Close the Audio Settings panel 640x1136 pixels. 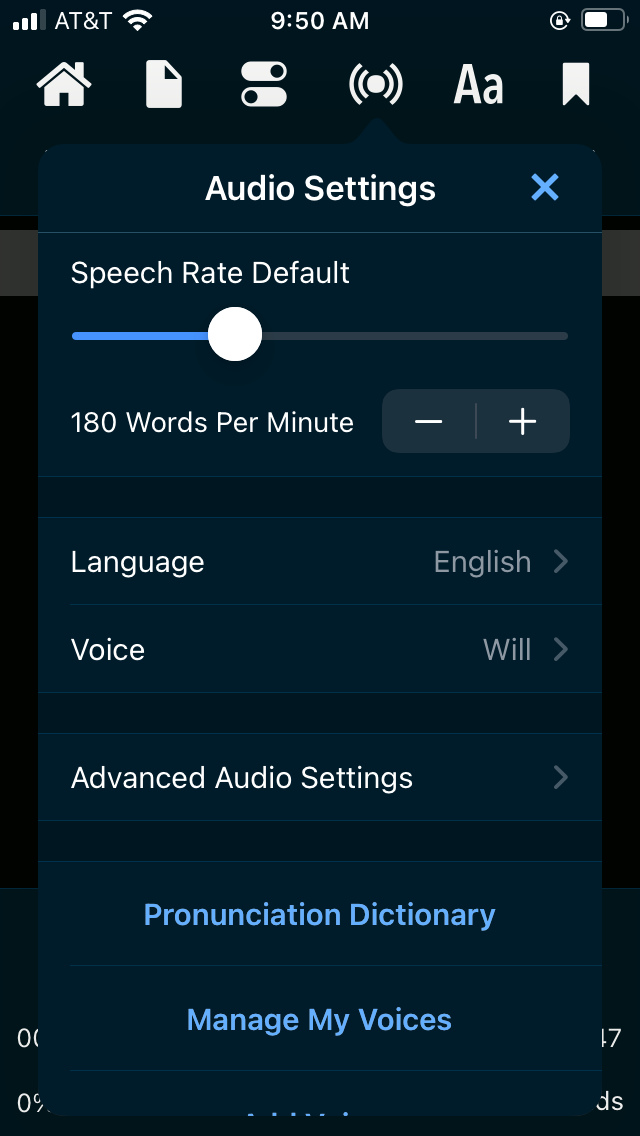tap(545, 187)
